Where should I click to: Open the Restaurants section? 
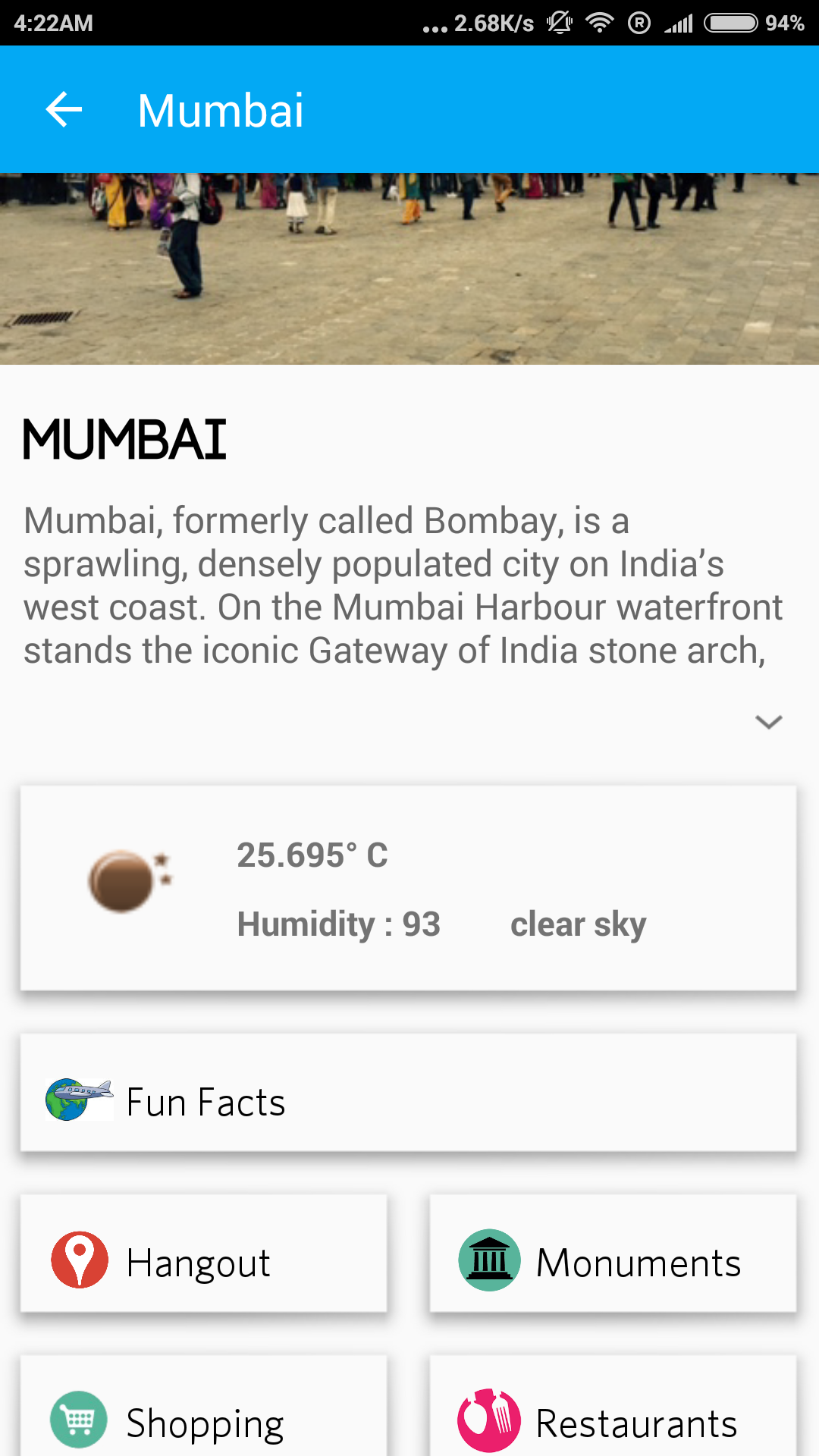(613, 1407)
